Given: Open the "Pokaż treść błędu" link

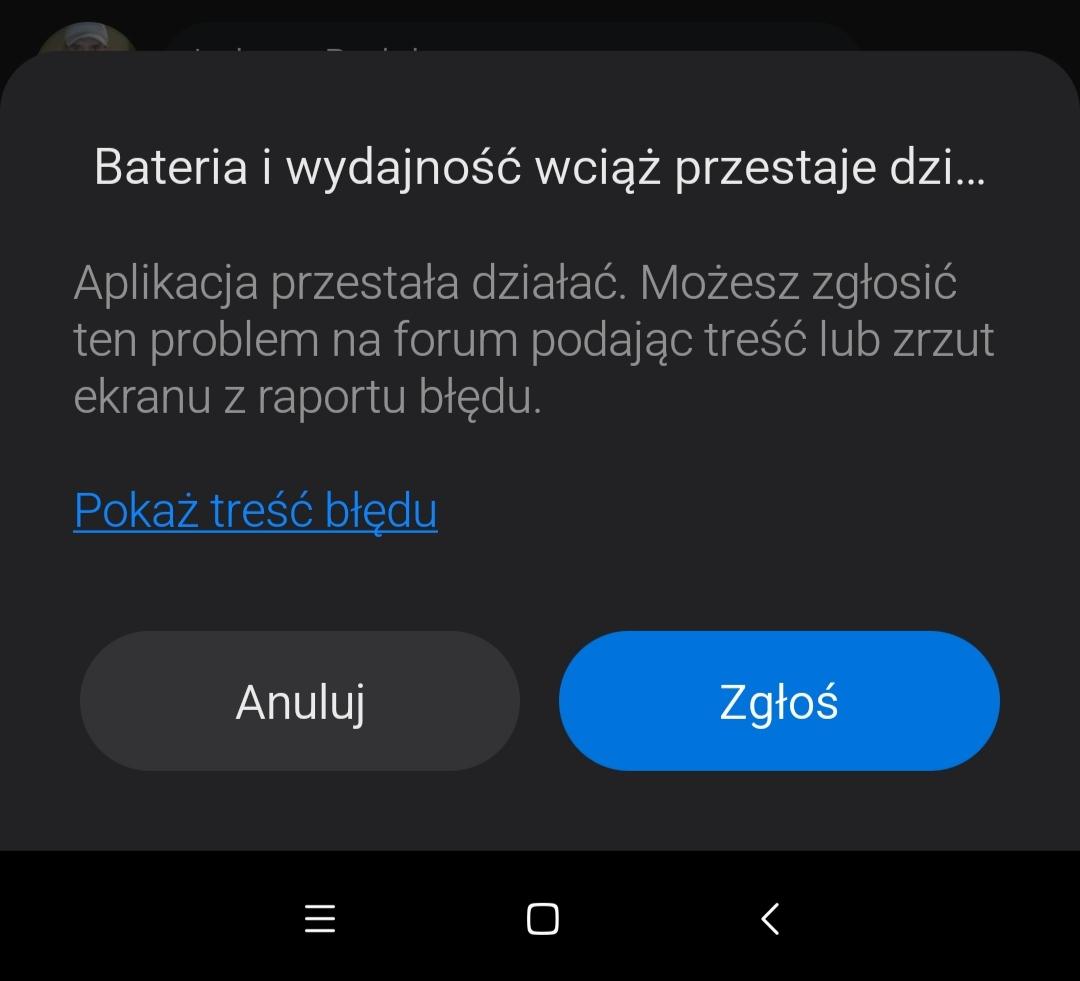Looking at the screenshot, I should [x=255, y=511].
